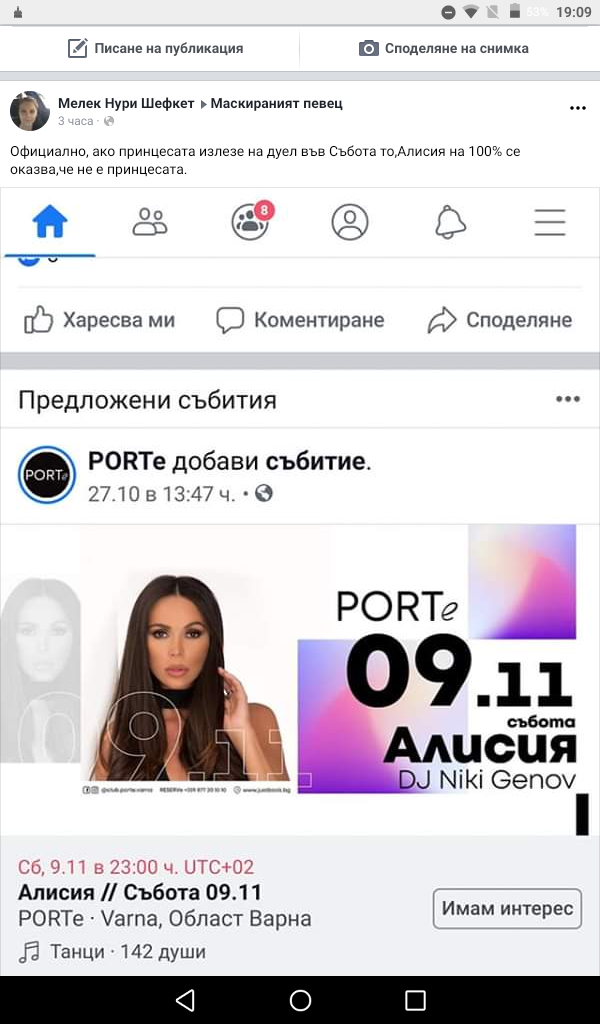The image size is (600, 1024).
Task: Go back using the system back button
Action: point(185,1000)
